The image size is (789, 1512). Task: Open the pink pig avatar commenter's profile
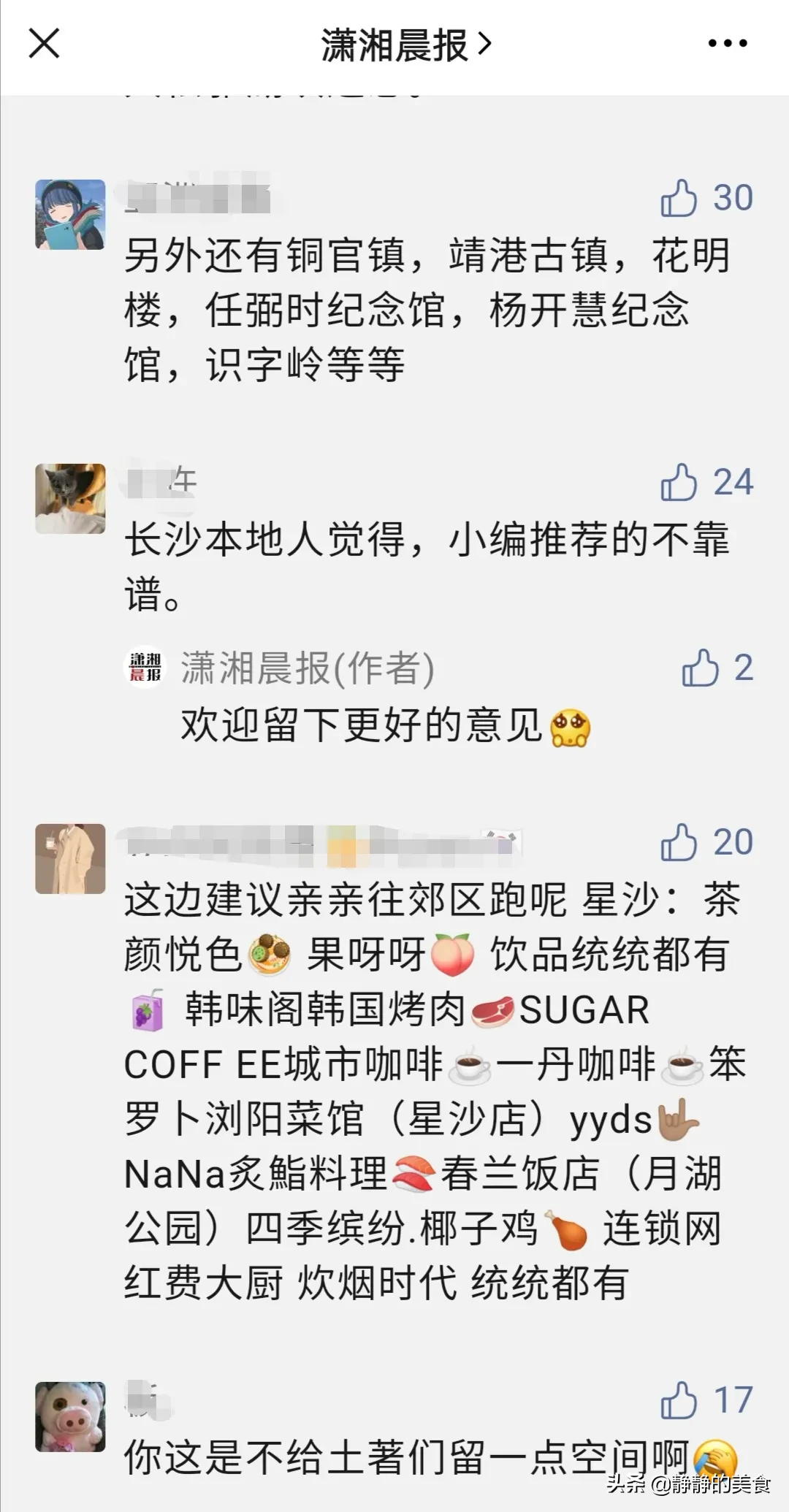tap(70, 1416)
